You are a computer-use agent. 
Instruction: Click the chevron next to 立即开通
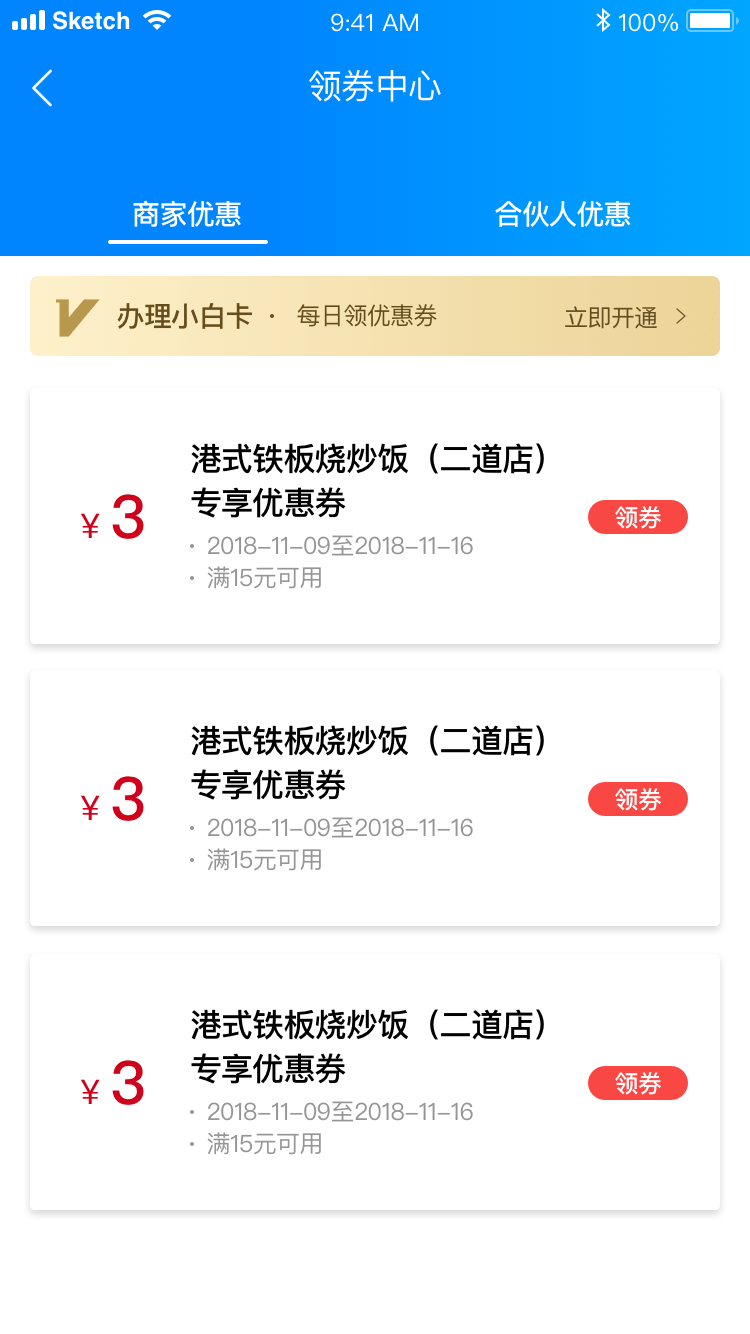679,316
